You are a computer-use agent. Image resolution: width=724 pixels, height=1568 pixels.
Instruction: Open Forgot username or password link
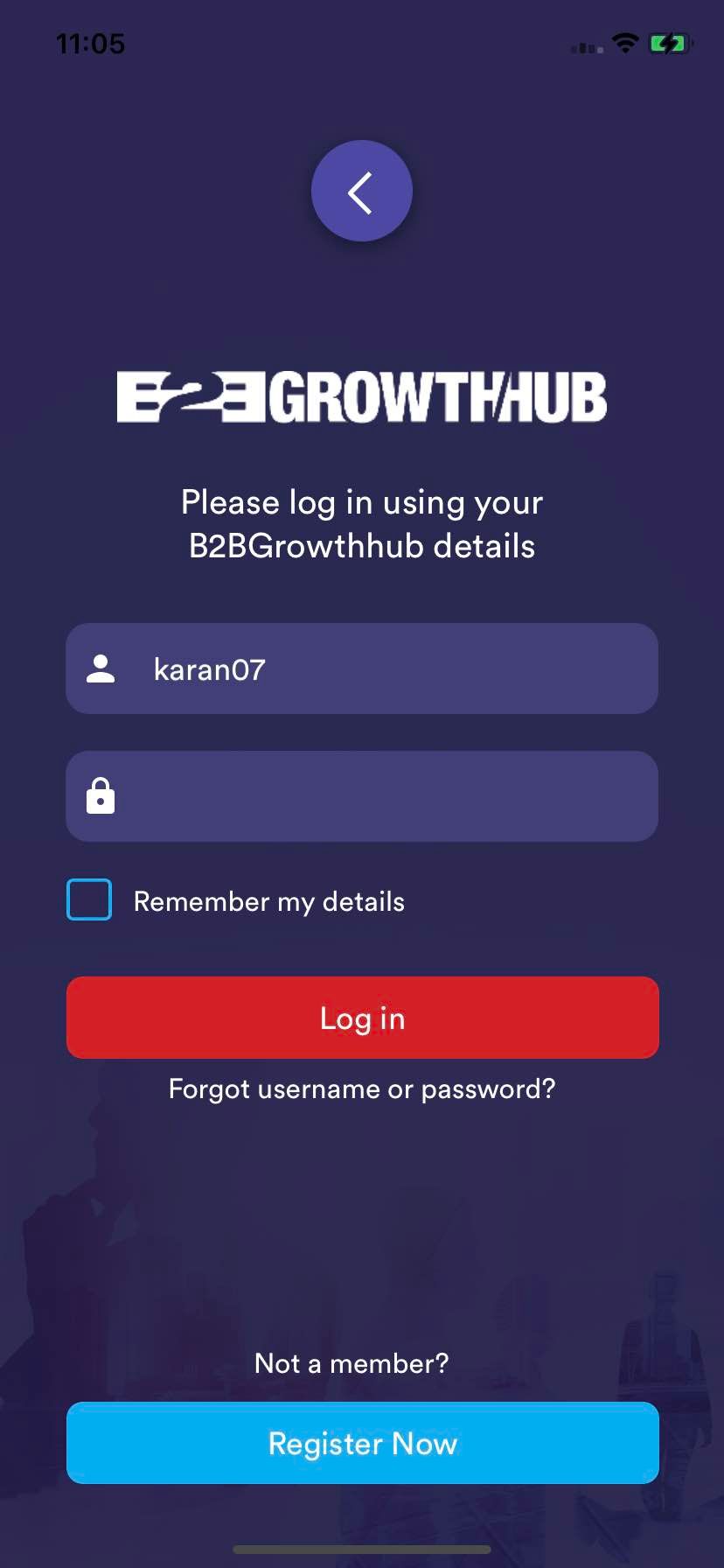[x=362, y=1089]
